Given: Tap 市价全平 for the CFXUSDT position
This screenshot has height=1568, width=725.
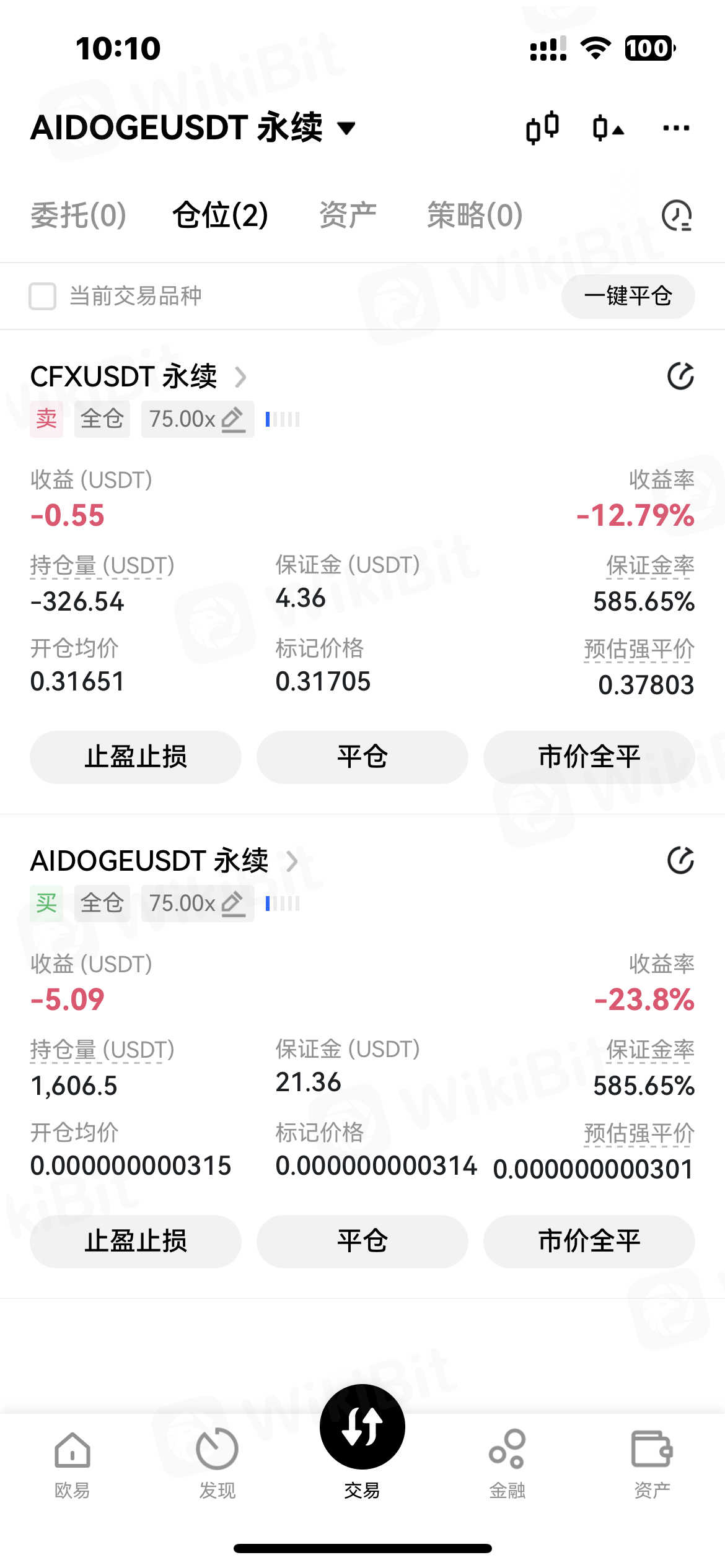Looking at the screenshot, I should (589, 757).
